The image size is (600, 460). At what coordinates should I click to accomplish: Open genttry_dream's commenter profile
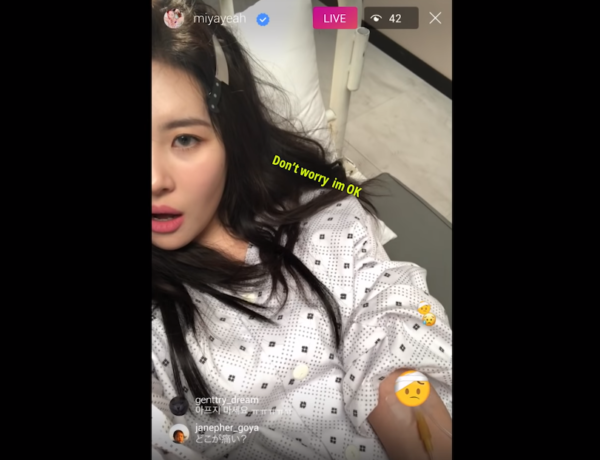coord(179,405)
